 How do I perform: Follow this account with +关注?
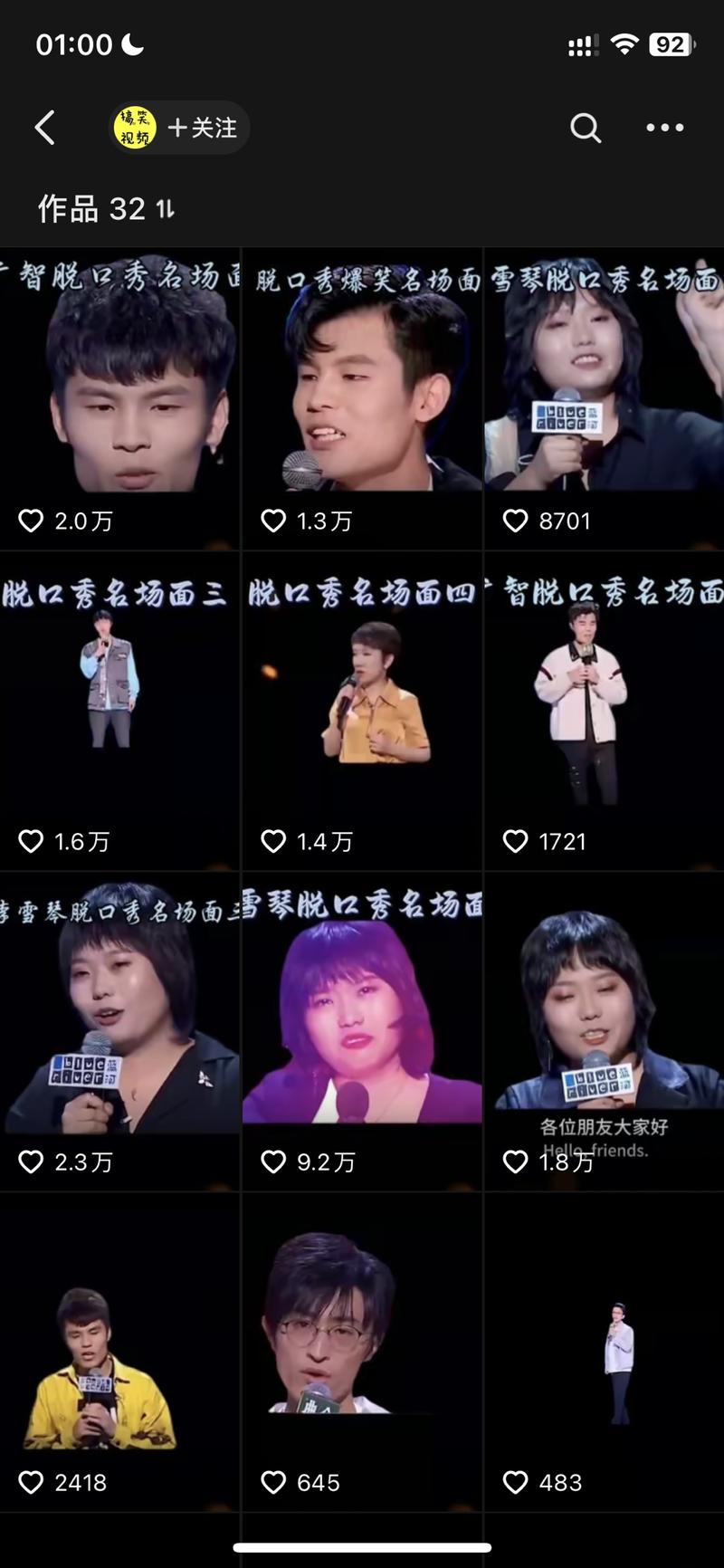coord(202,128)
